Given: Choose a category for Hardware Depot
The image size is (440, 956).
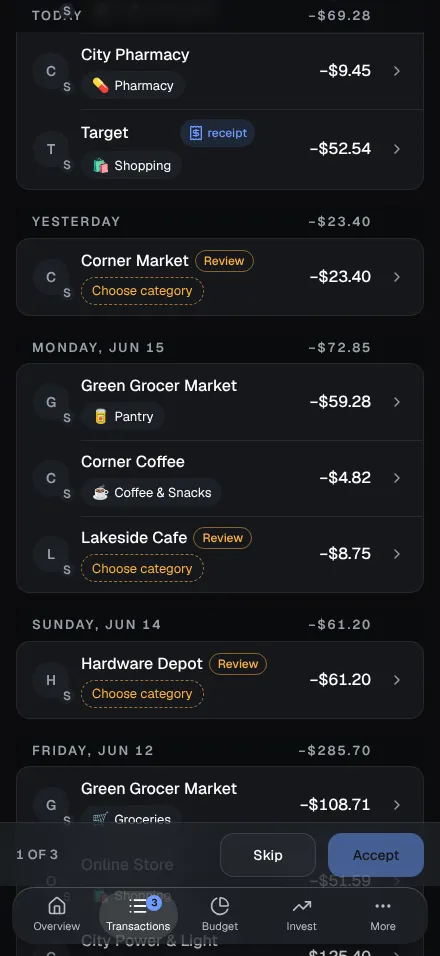Looking at the screenshot, I should [142, 694].
